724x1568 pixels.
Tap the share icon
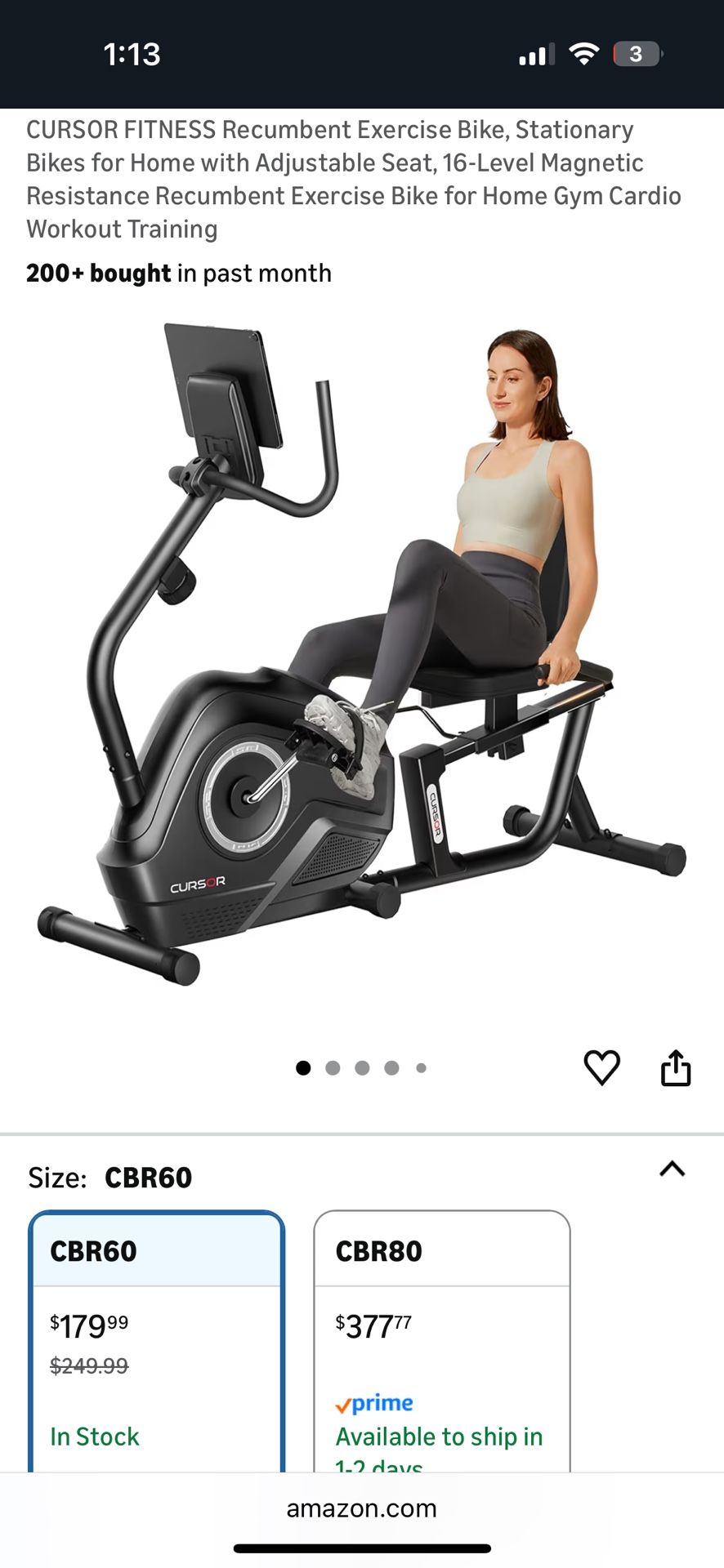(676, 1067)
